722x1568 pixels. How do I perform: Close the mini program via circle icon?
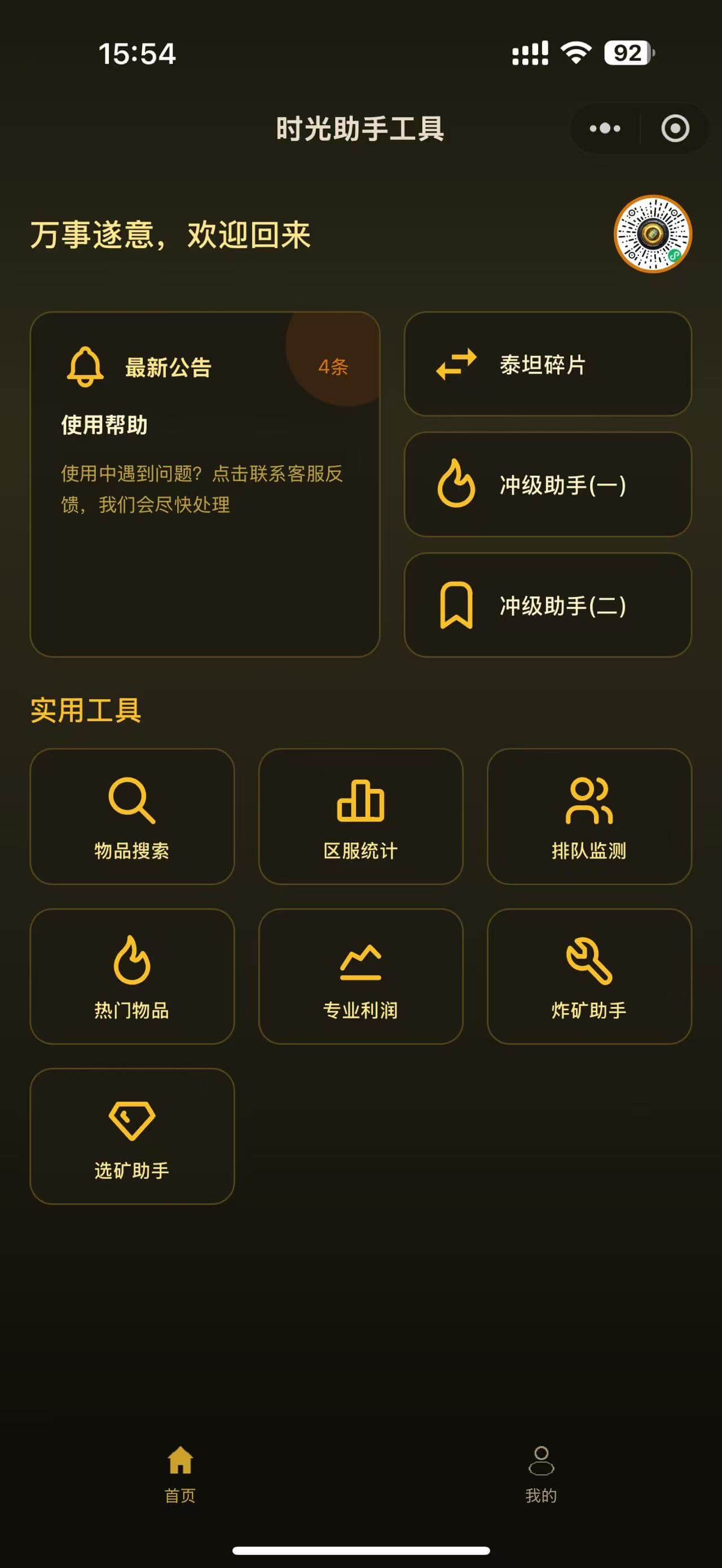(675, 129)
